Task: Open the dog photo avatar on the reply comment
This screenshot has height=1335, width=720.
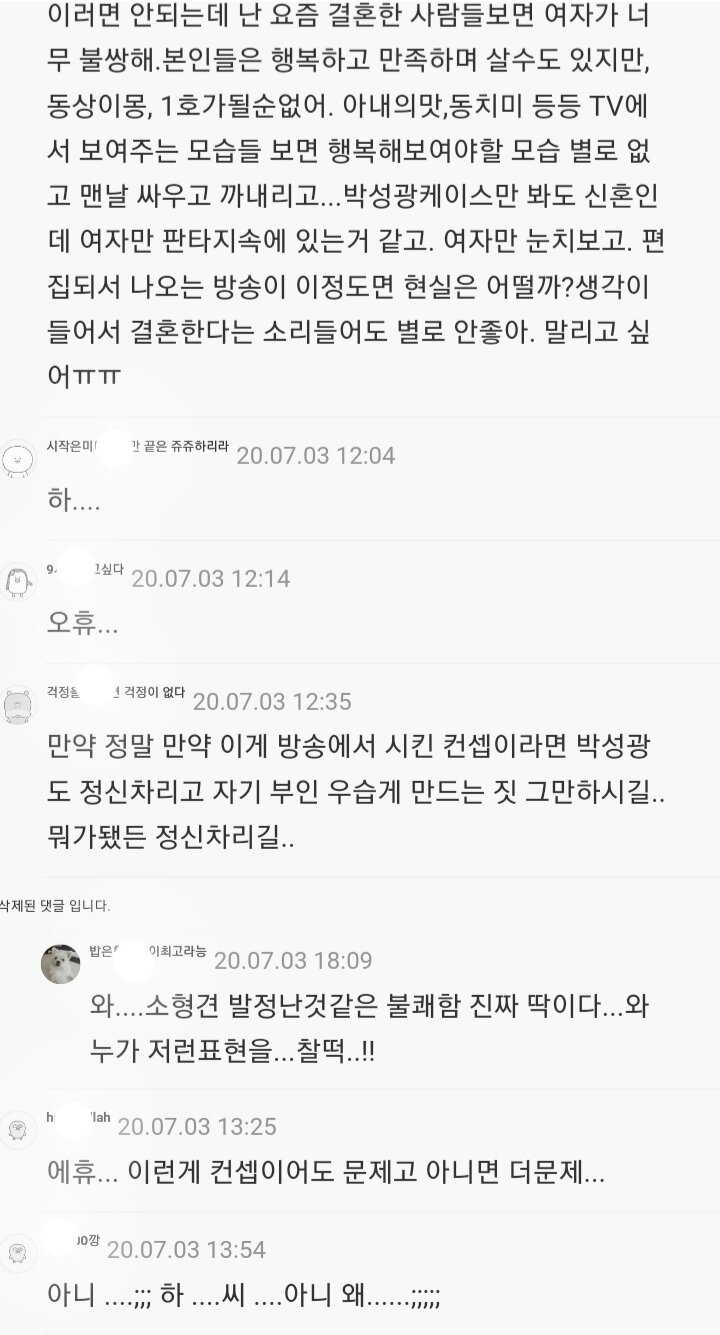Action: [x=60, y=963]
